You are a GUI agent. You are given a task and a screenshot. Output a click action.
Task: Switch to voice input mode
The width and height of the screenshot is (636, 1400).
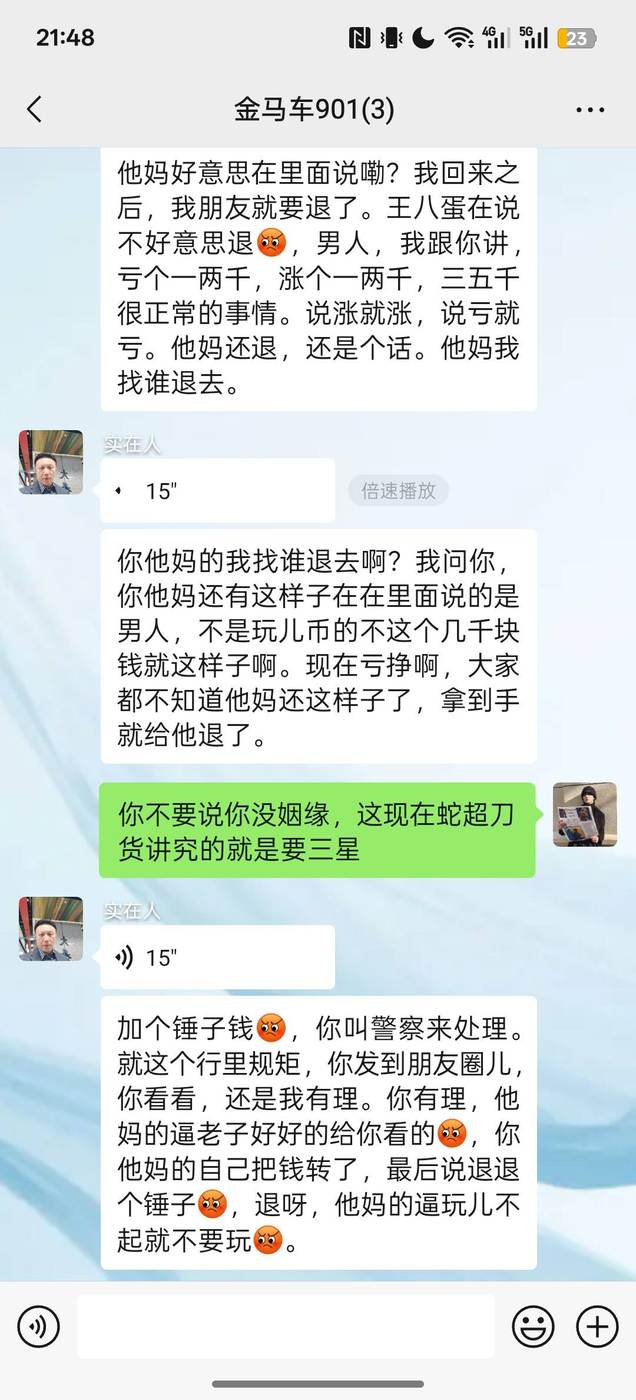pyautogui.click(x=38, y=1327)
